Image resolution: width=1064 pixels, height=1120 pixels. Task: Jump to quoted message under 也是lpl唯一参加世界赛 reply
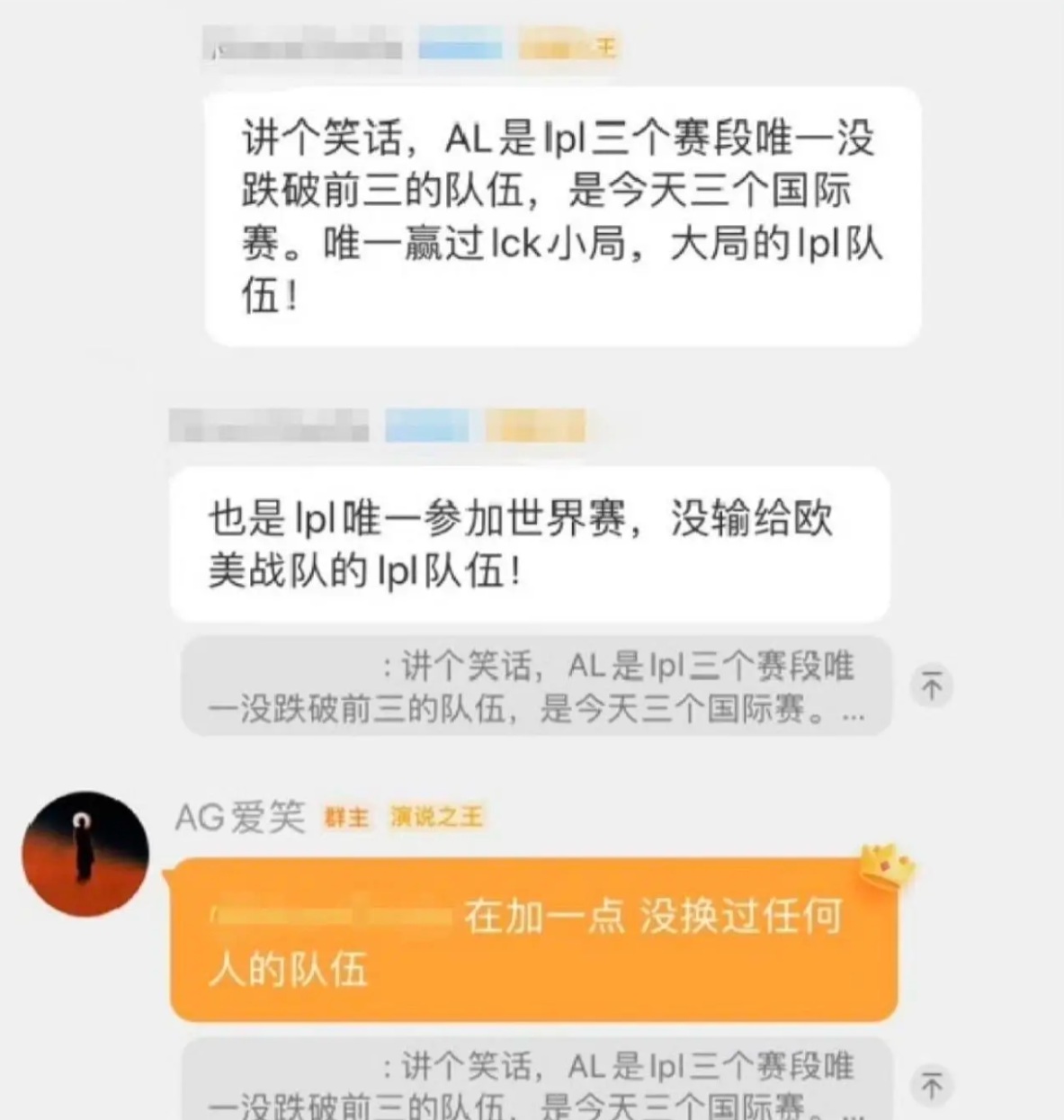tap(932, 686)
